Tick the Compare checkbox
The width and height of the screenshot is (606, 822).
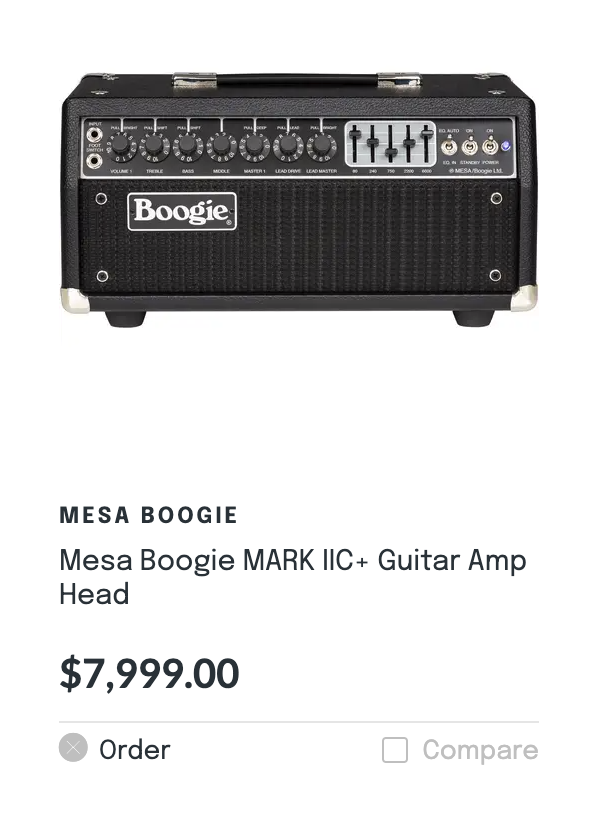coord(395,750)
